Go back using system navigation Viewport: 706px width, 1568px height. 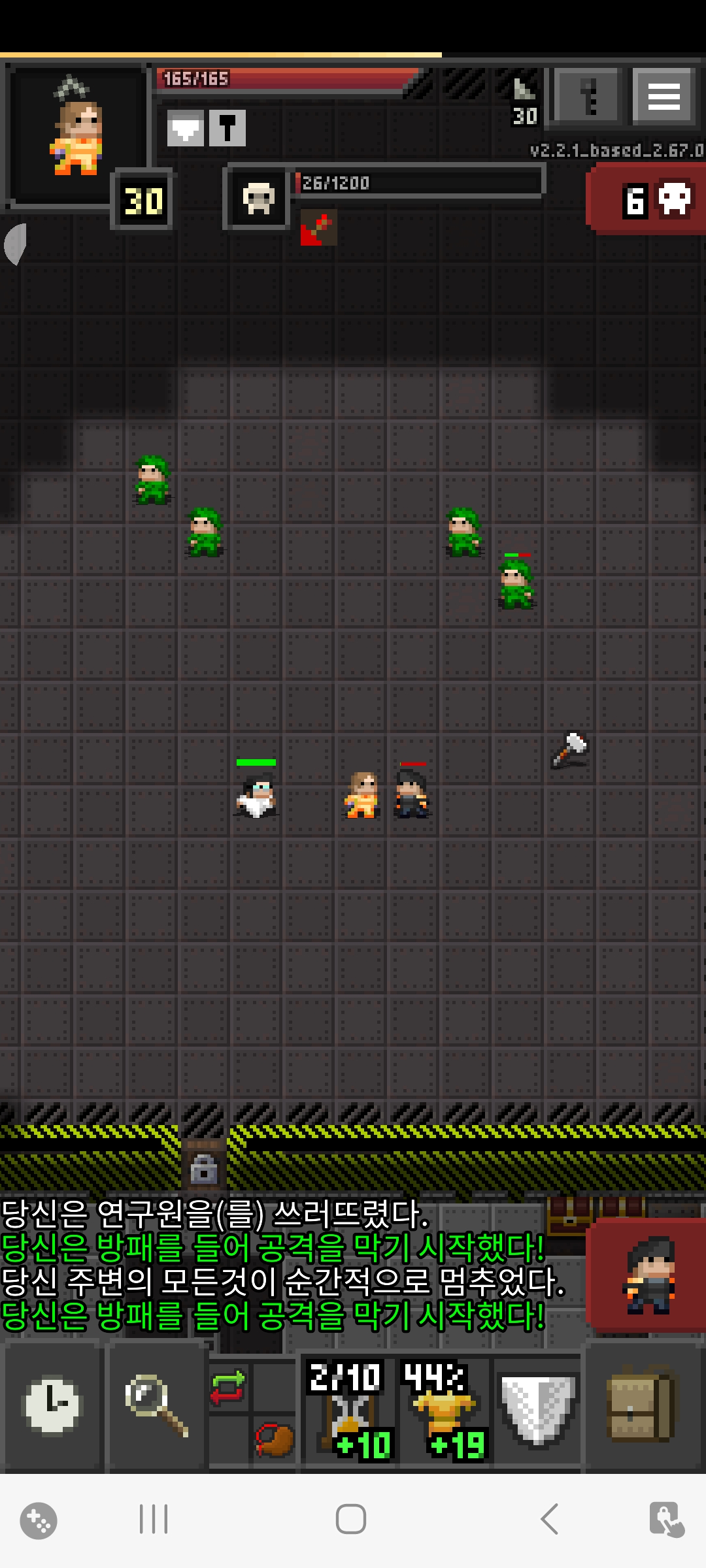pos(549,1519)
